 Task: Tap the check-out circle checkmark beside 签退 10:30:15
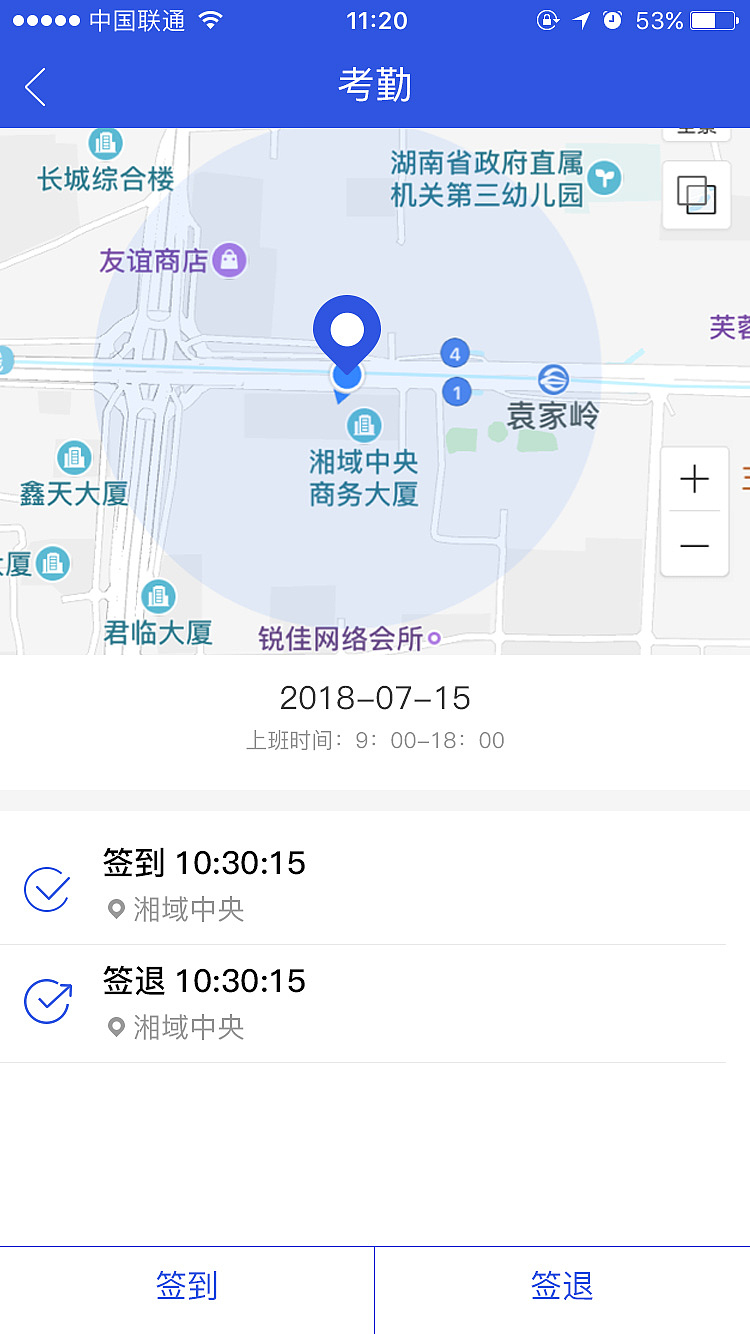(x=46, y=1003)
